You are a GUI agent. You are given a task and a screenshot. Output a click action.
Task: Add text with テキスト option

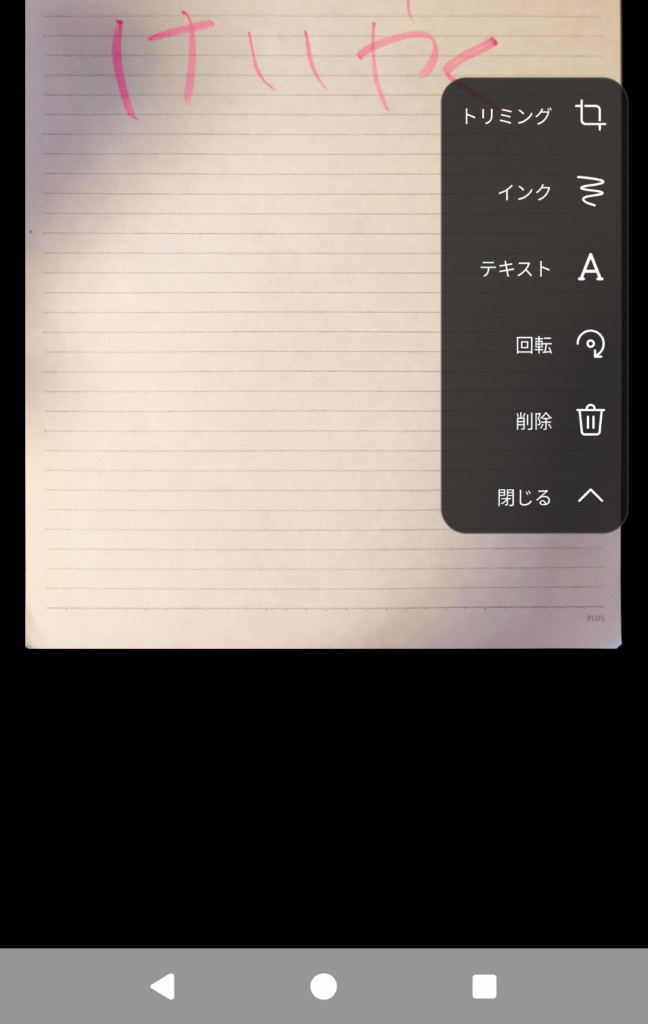point(541,268)
